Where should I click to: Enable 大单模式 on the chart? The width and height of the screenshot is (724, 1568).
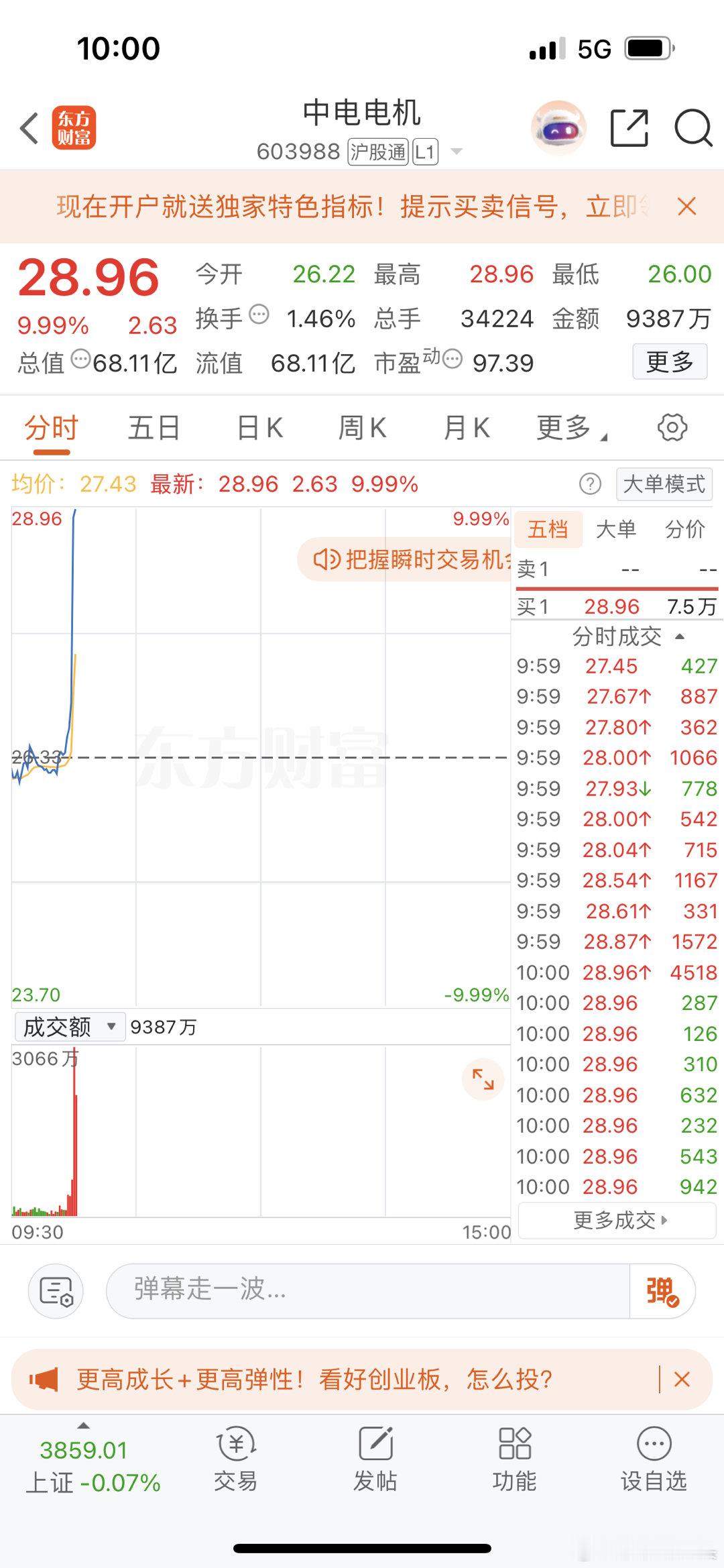click(664, 484)
